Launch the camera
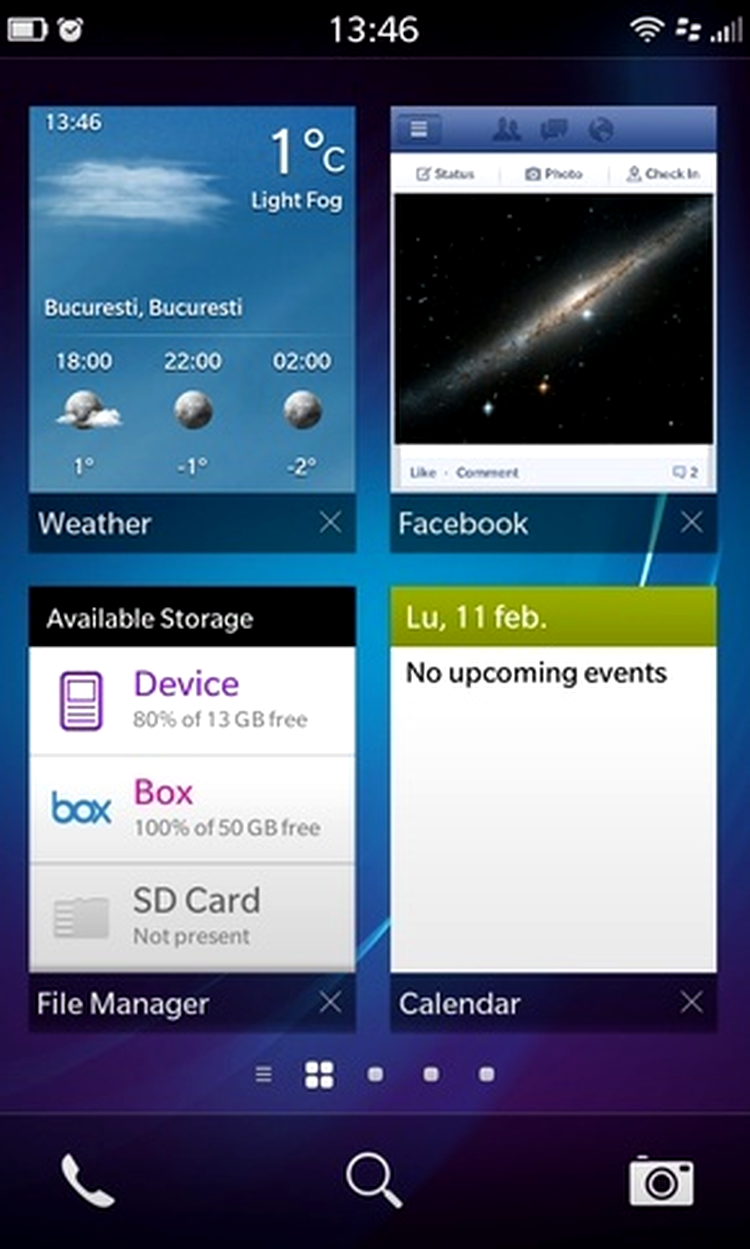This screenshot has width=750, height=1249. (x=661, y=1181)
